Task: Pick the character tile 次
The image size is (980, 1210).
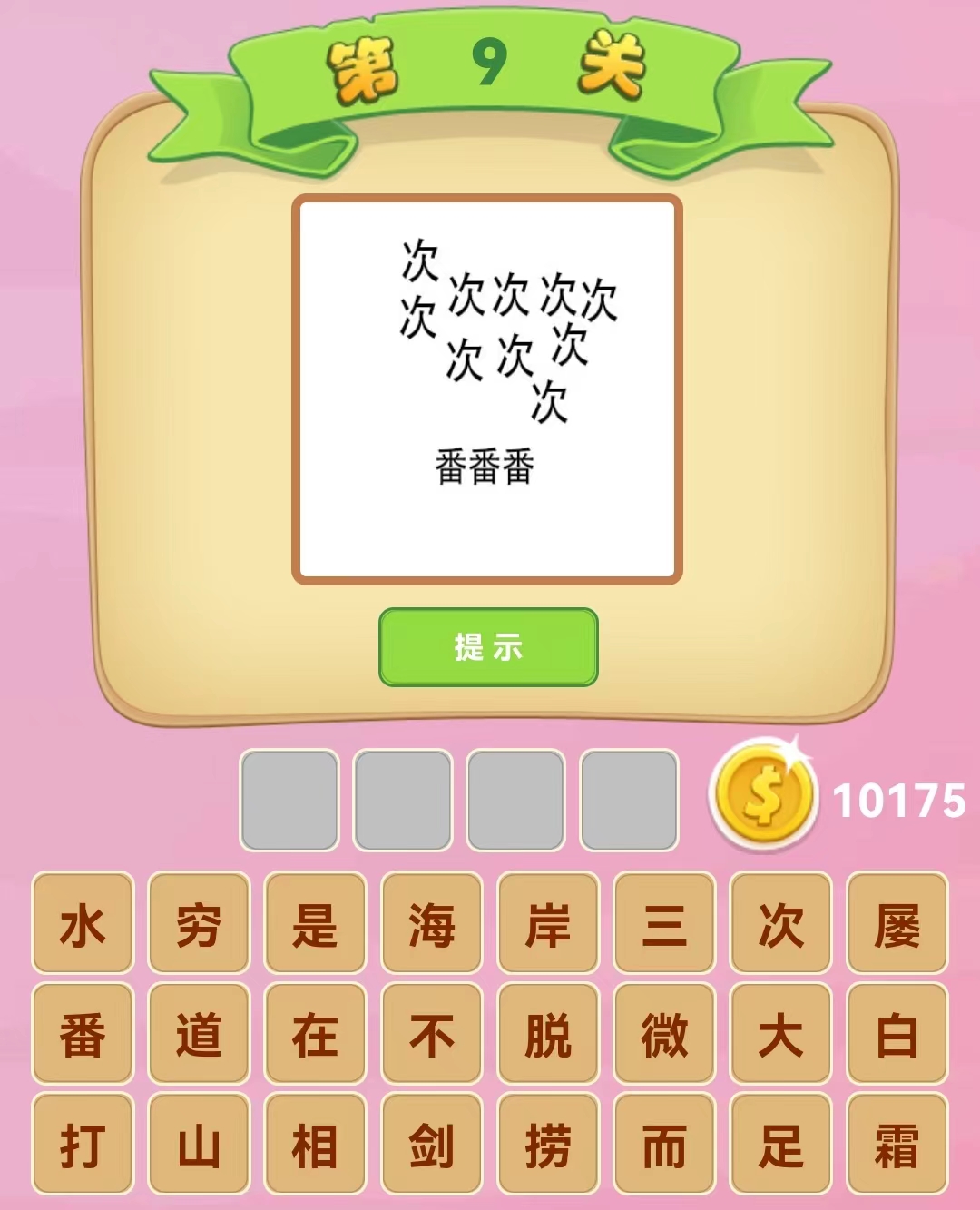Action: pos(780,924)
